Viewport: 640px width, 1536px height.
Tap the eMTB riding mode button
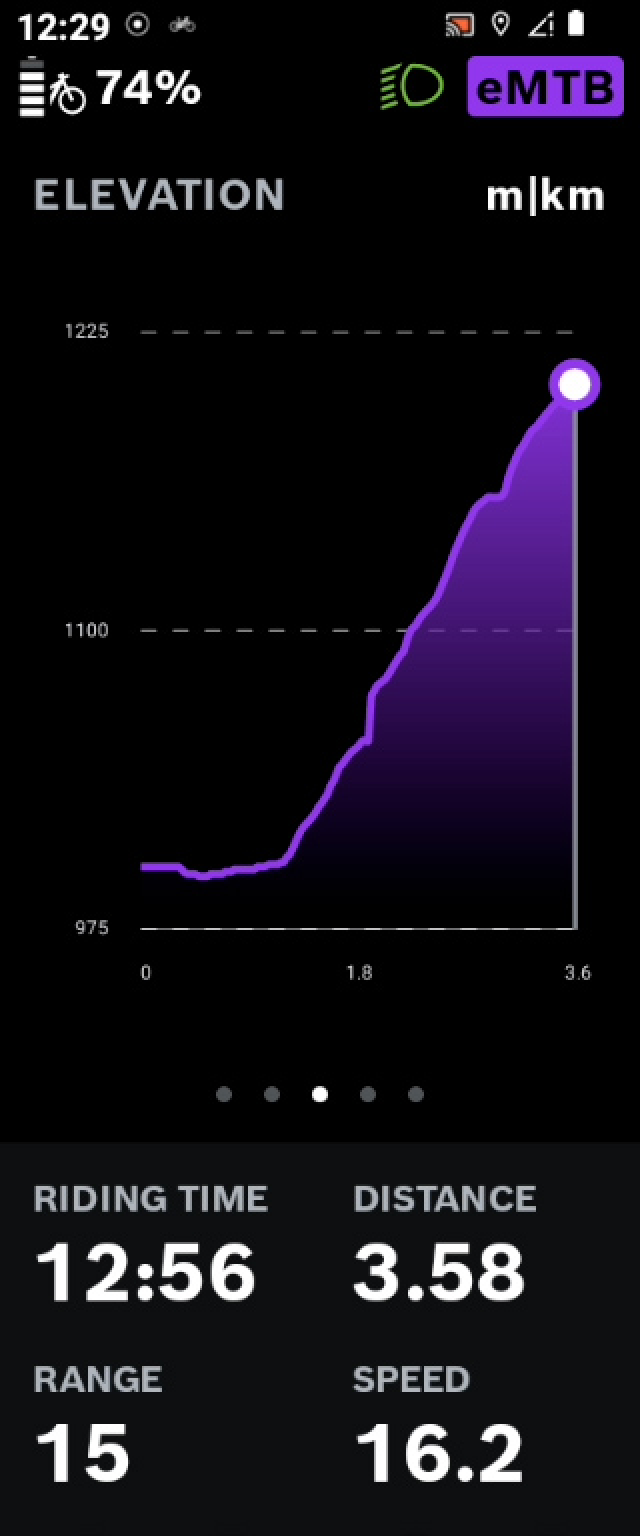click(543, 87)
